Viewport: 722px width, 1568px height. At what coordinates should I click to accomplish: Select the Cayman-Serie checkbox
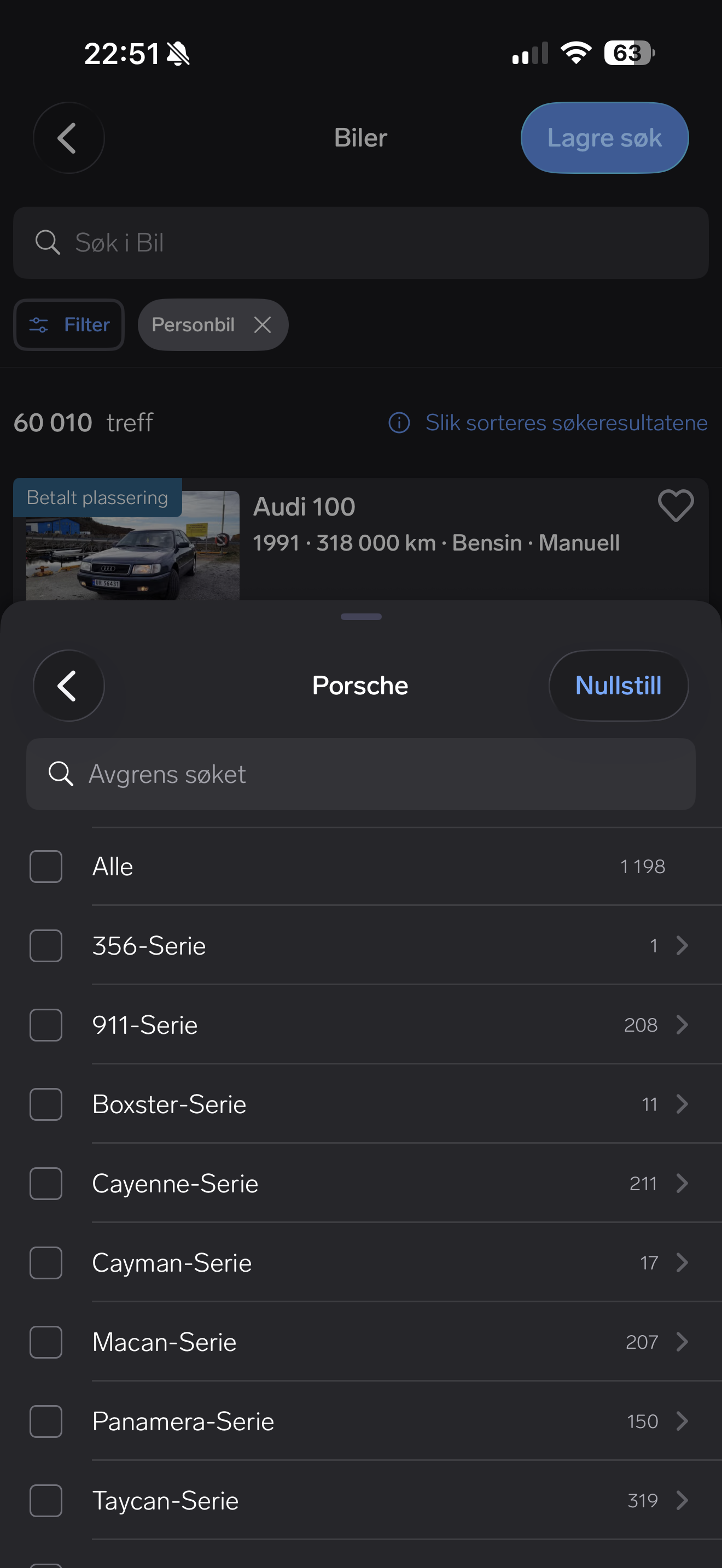coord(45,1262)
